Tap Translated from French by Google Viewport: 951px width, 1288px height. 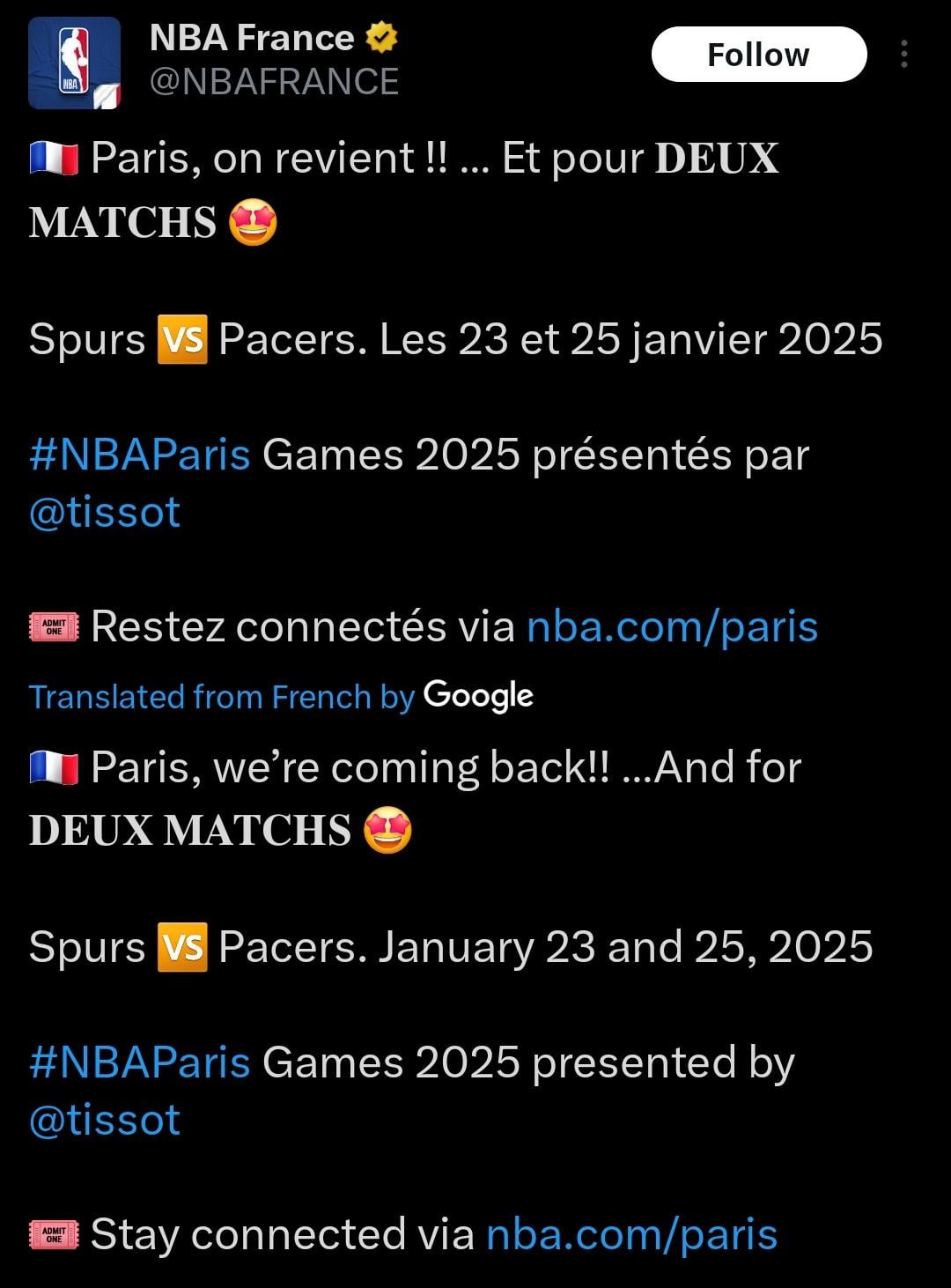tap(281, 697)
